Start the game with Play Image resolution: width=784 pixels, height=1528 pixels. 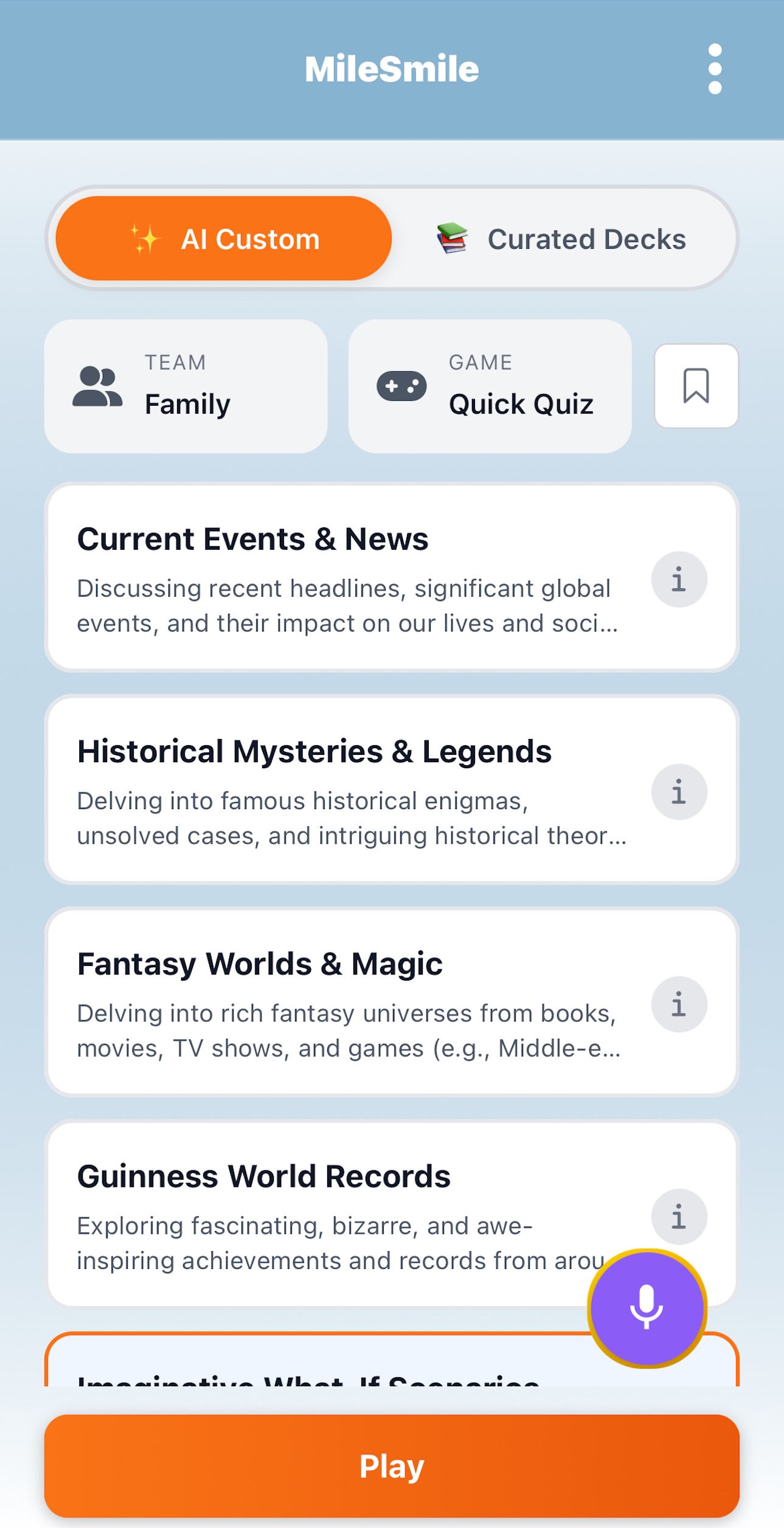(392, 1466)
